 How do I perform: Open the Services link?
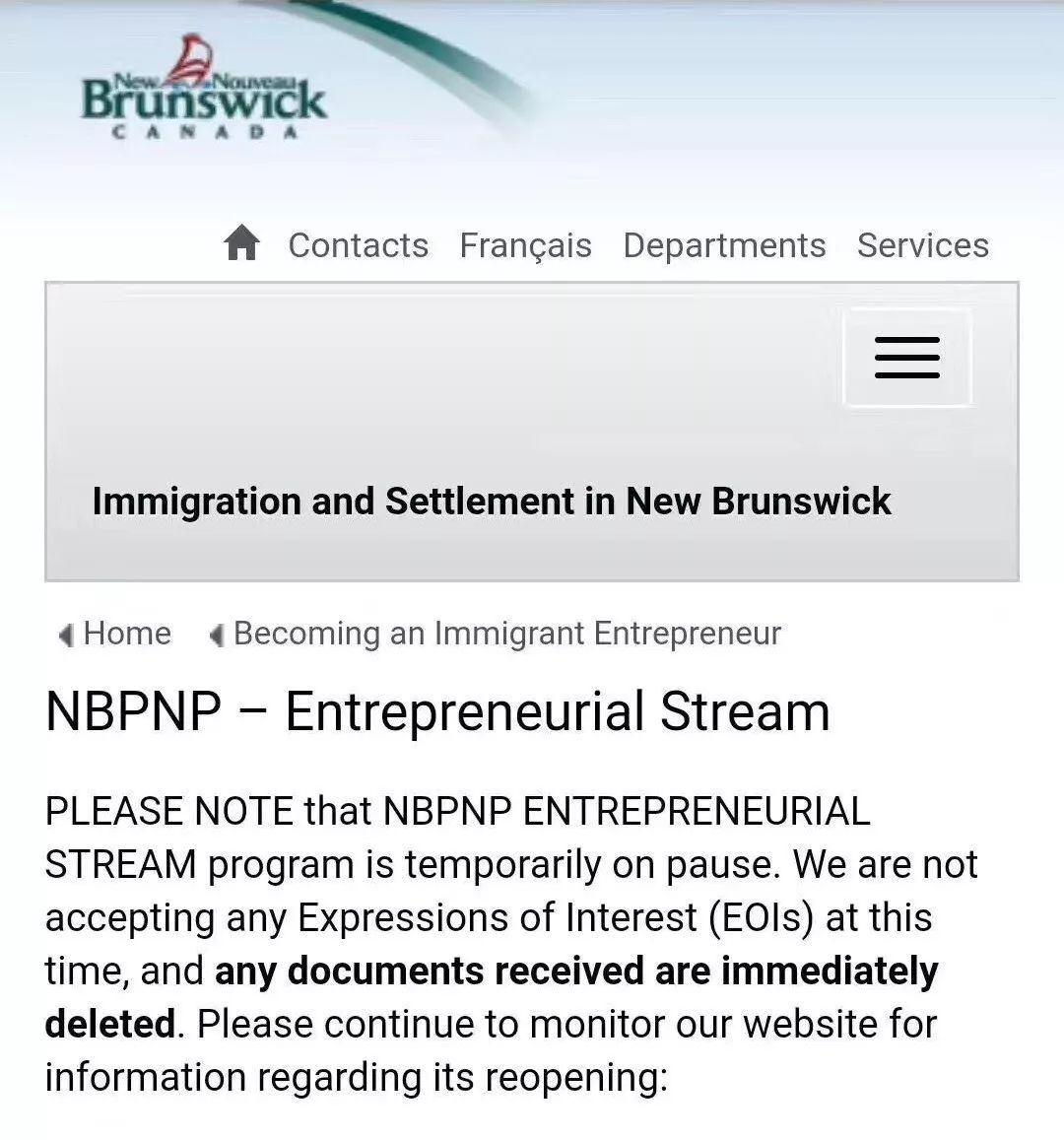click(x=922, y=245)
